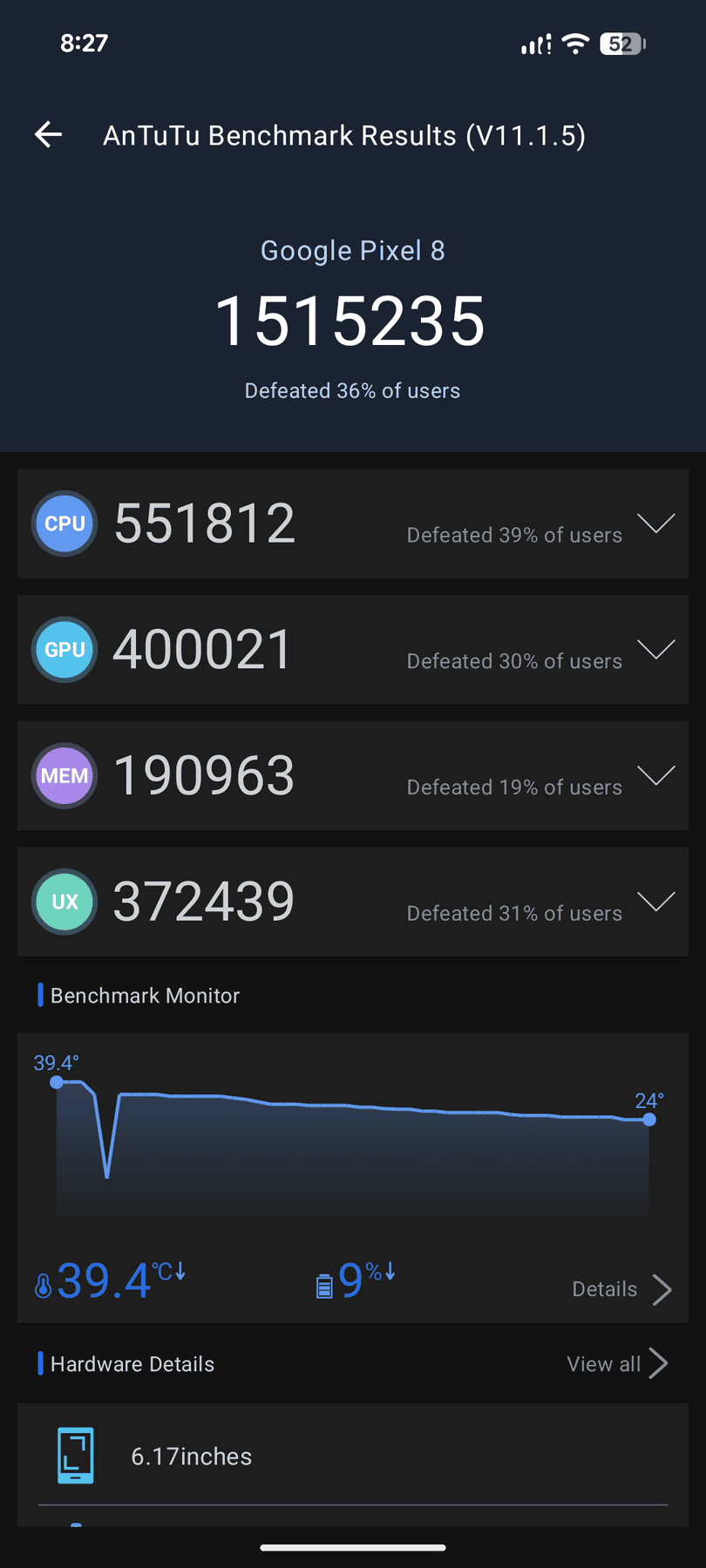Expand the UX score section
The height and width of the screenshot is (1568, 706).
655,902
